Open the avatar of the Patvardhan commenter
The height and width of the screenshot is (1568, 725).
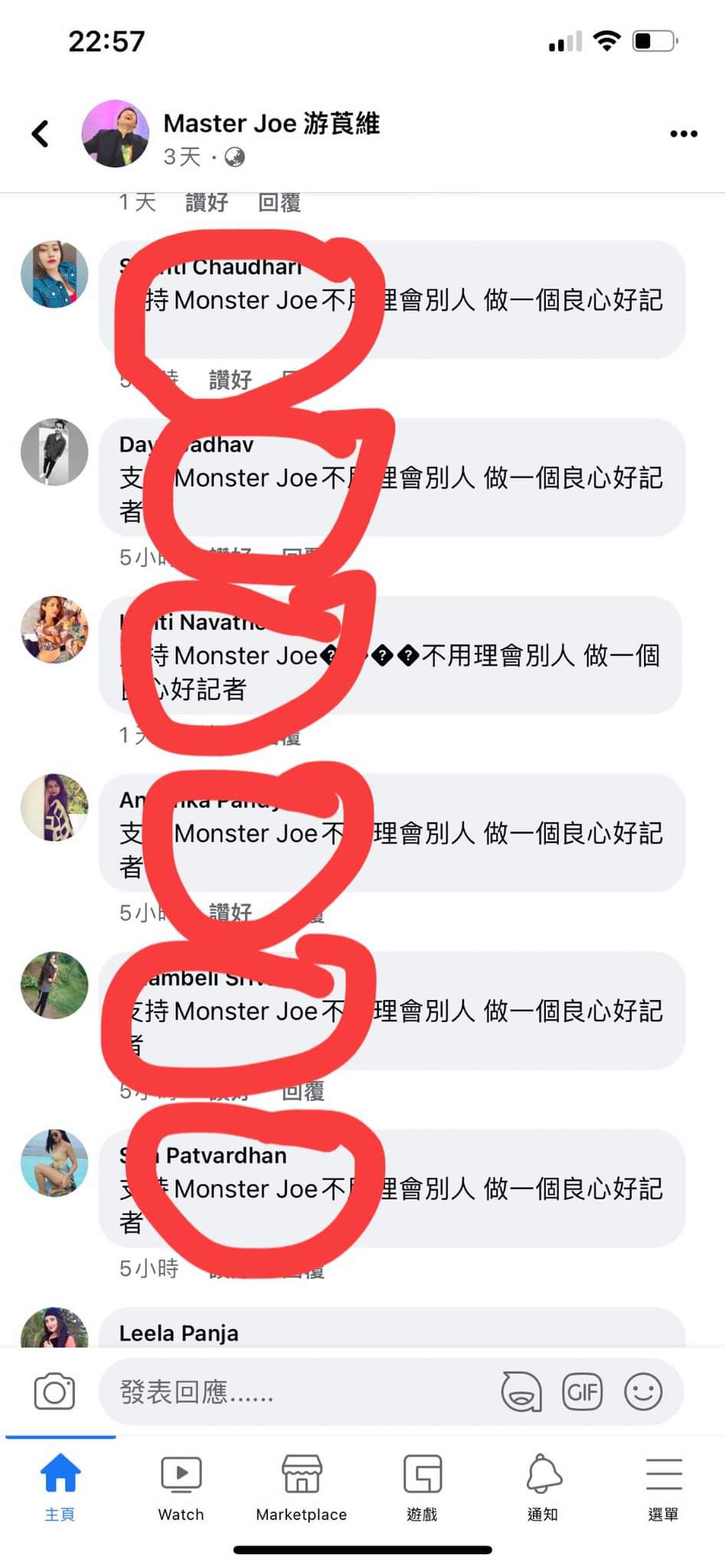point(54,1162)
